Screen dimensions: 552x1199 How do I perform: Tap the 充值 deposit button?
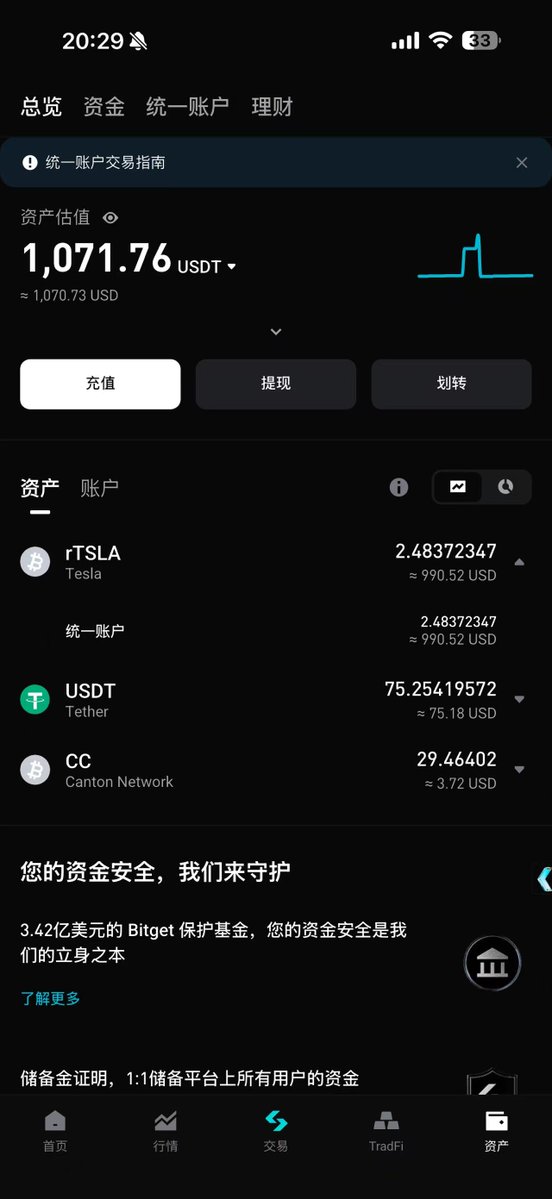pyautogui.click(x=100, y=384)
